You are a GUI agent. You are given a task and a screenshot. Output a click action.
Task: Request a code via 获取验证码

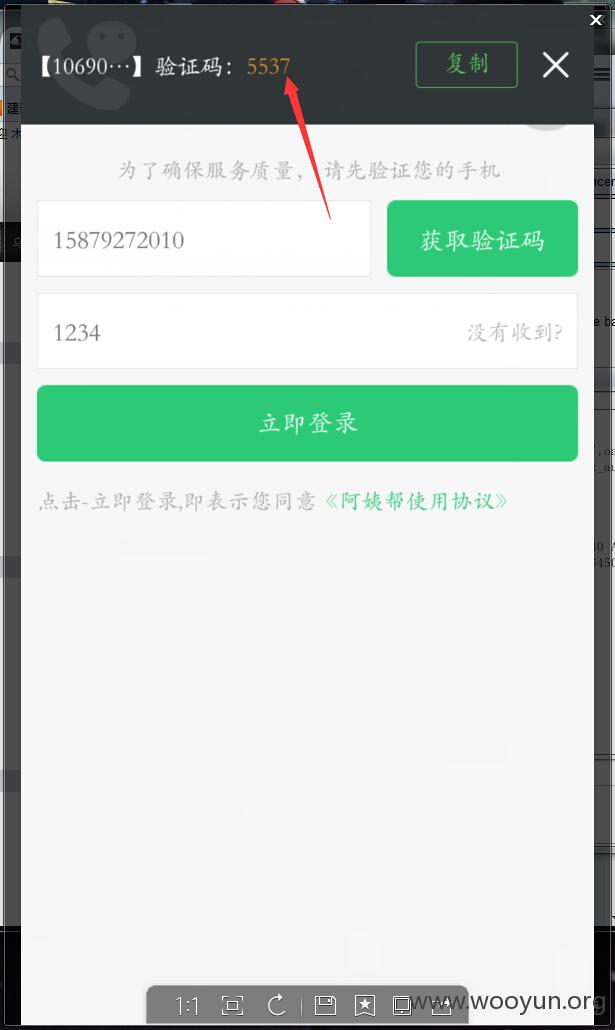[482, 239]
